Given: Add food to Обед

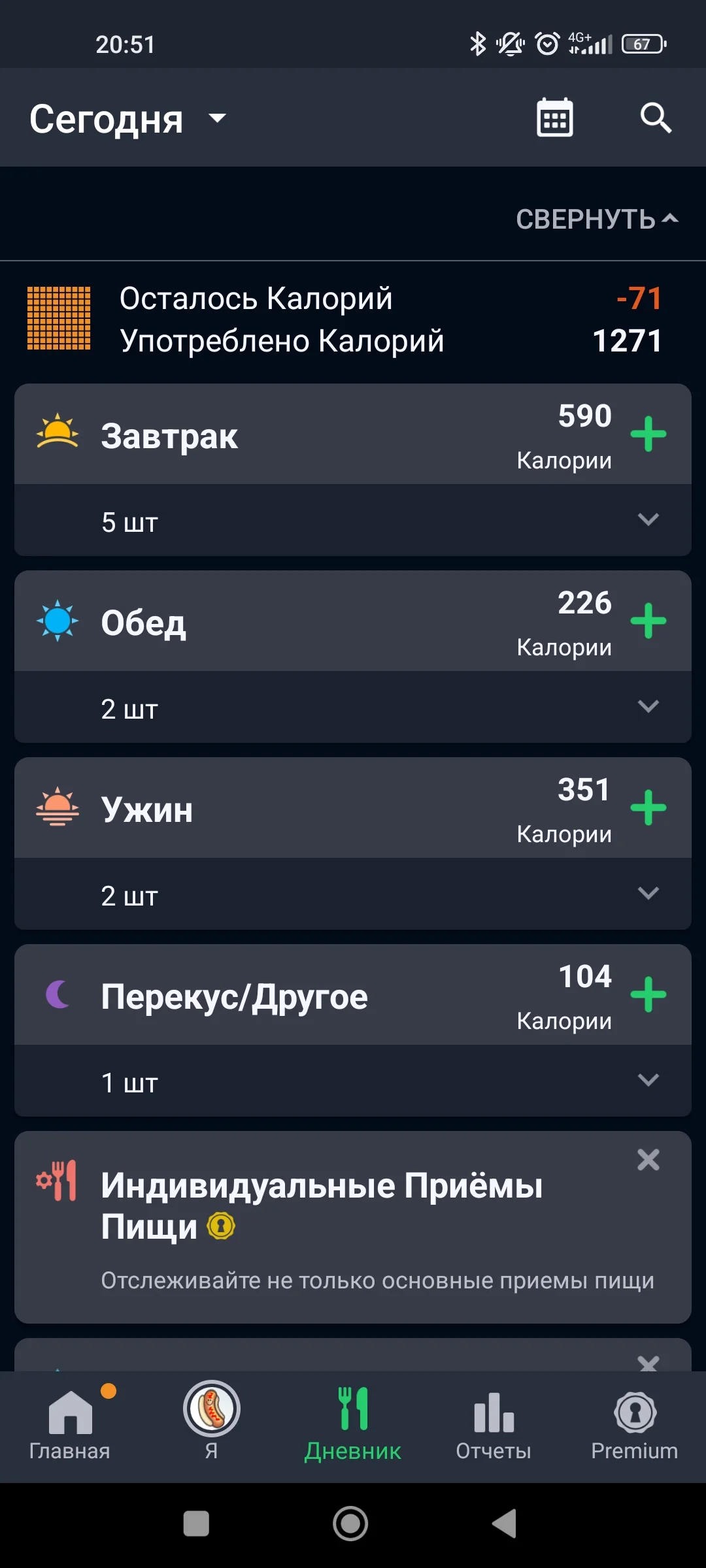Looking at the screenshot, I should [x=648, y=621].
